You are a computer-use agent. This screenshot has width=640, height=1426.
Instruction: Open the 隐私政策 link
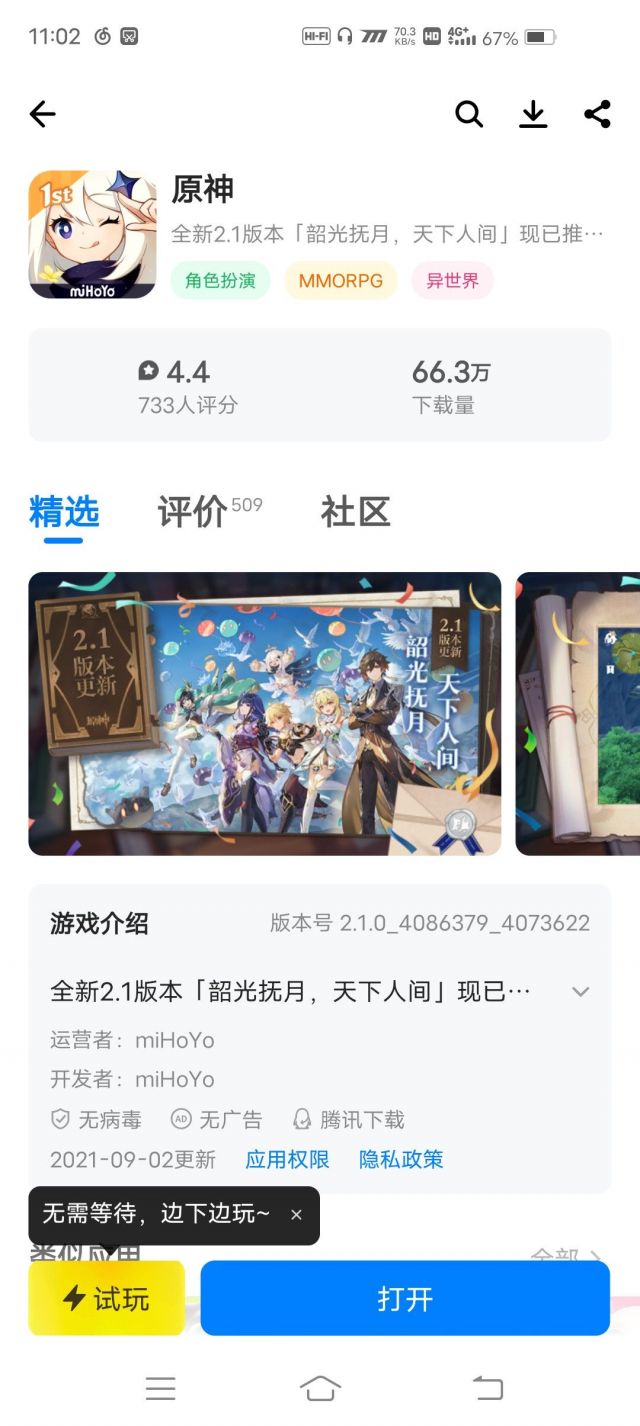click(401, 1159)
